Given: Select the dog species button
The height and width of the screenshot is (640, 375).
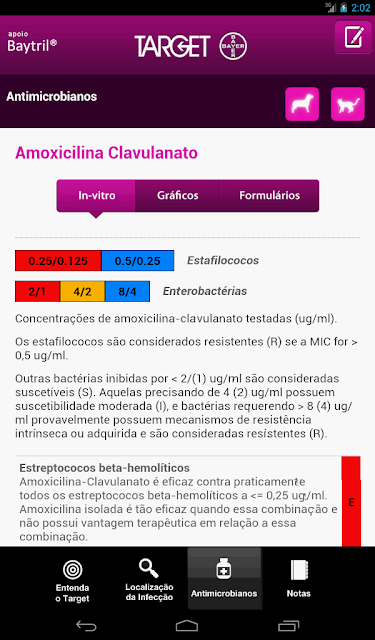Looking at the screenshot, I should tap(302, 104).
